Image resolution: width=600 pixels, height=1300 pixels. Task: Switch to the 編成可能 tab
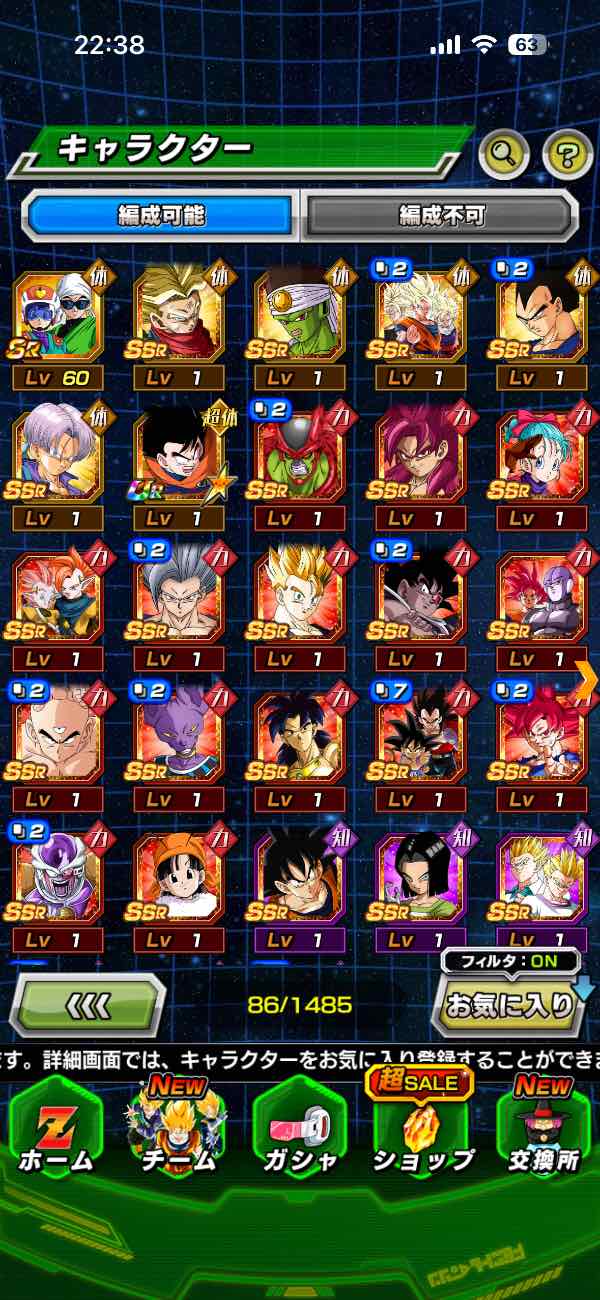pyautogui.click(x=160, y=214)
